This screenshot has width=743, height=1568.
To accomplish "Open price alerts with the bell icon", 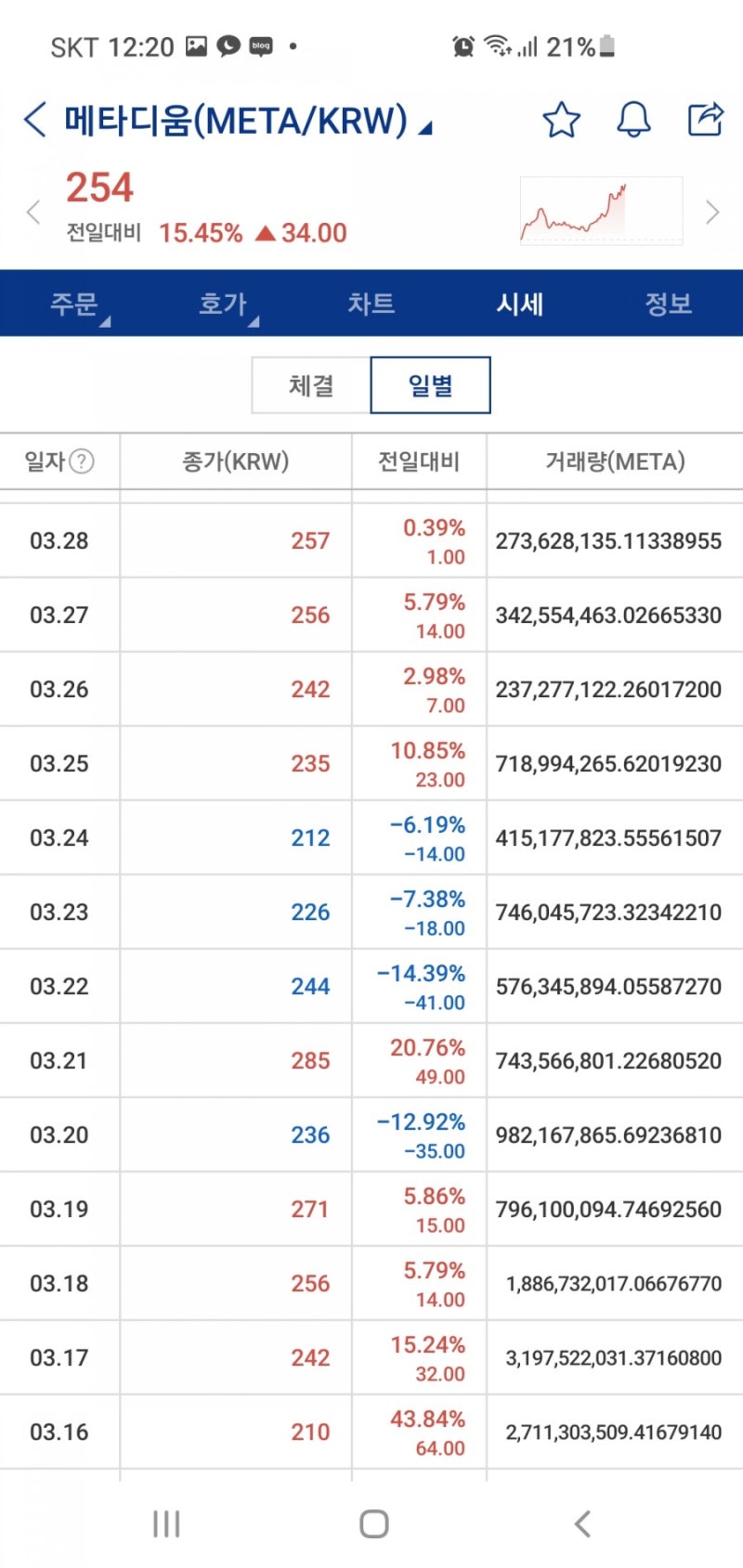I will (633, 119).
